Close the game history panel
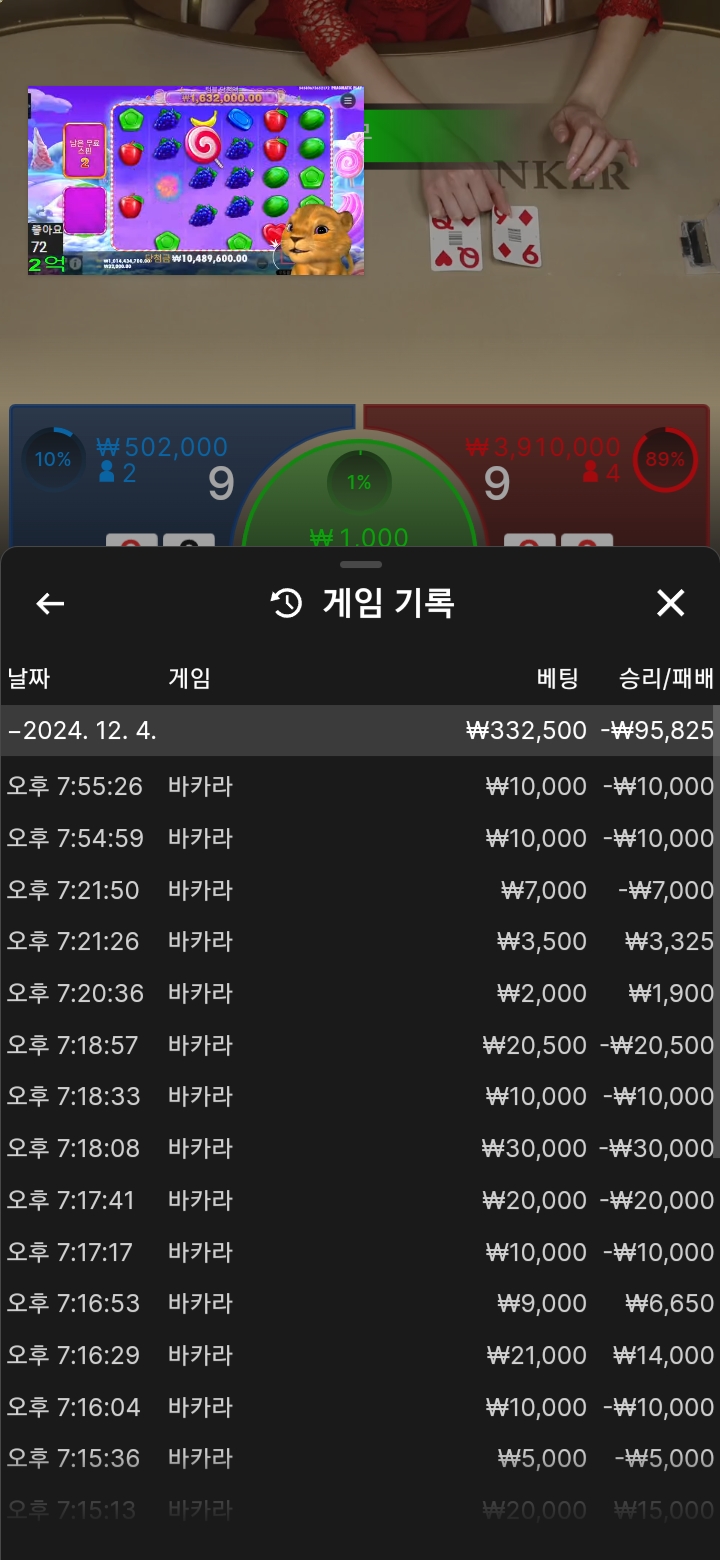 (x=670, y=603)
